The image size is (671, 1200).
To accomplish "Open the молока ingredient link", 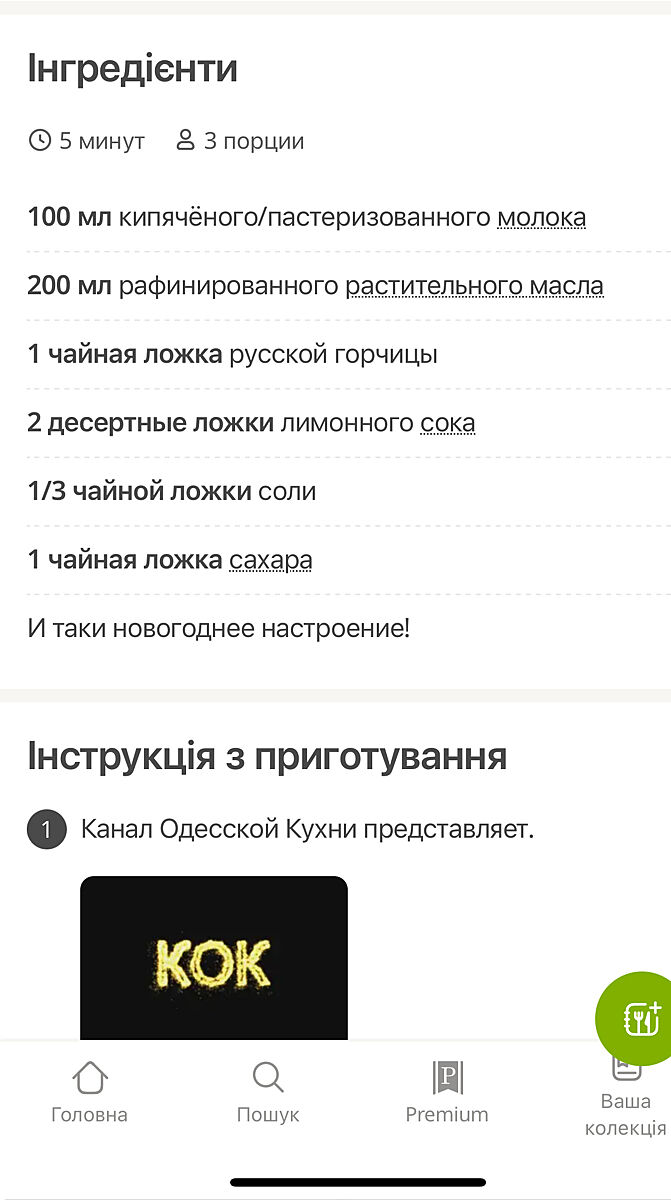I will (x=541, y=218).
